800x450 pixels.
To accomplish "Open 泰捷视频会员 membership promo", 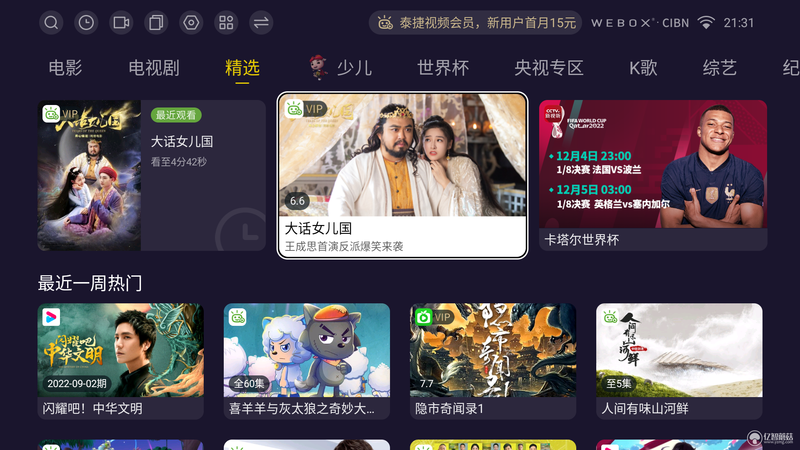I will tap(477, 22).
